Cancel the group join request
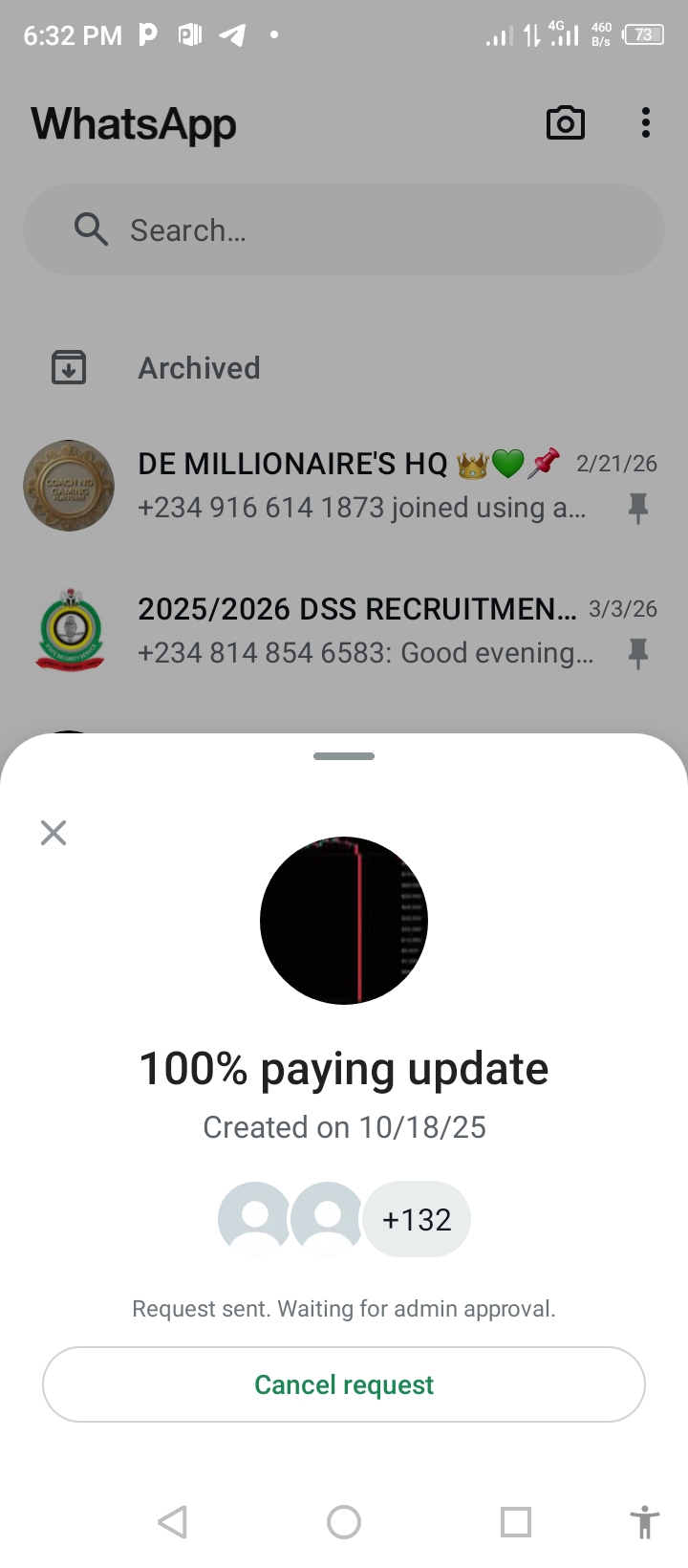 tap(344, 1384)
